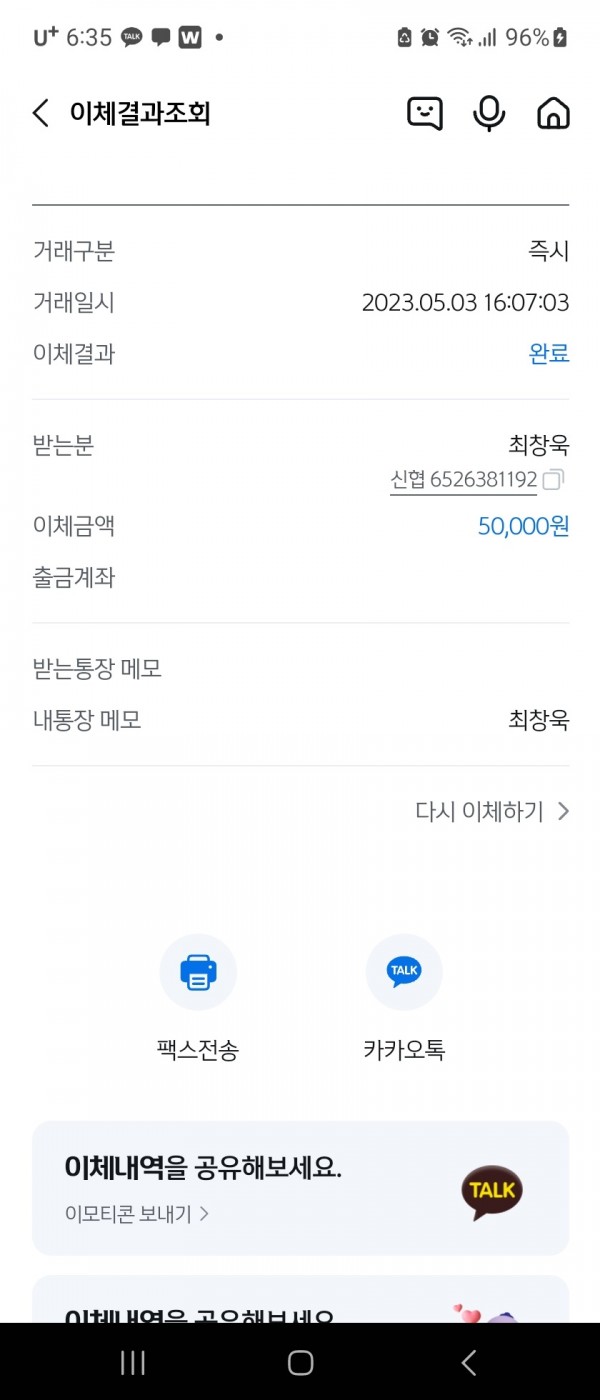Image resolution: width=600 pixels, height=1400 pixels.
Task: Tap the system home button
Action: tap(300, 1362)
